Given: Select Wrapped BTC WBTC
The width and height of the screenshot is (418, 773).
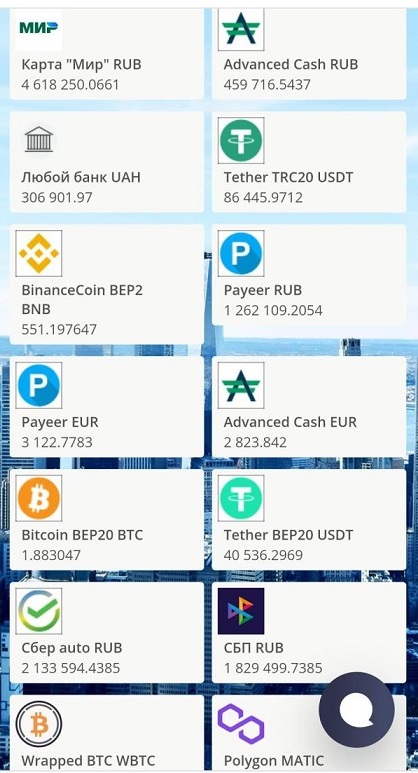Looking at the screenshot, I should click(106, 734).
